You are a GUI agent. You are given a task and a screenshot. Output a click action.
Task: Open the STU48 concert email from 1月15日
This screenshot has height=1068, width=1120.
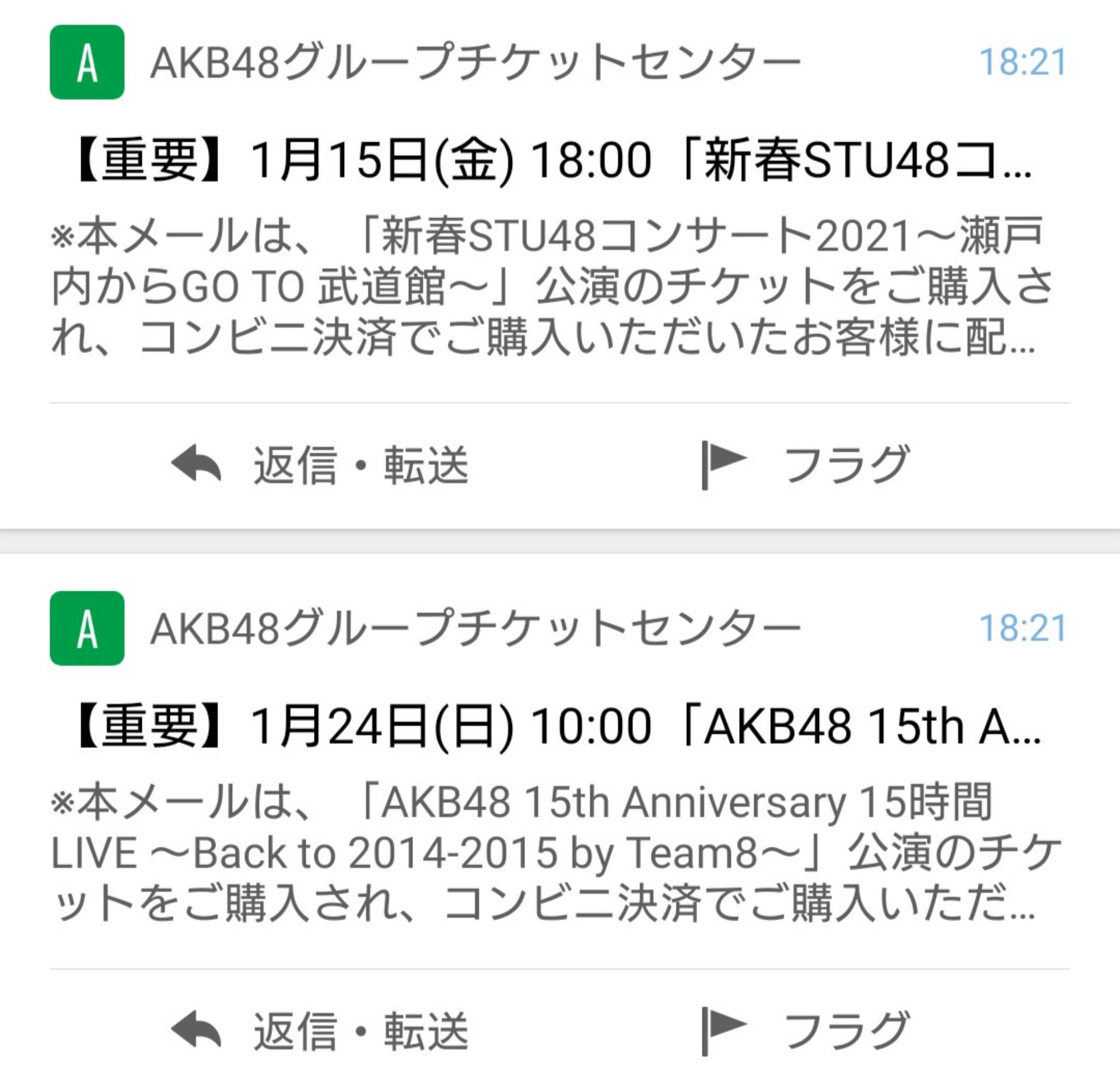tap(554, 160)
